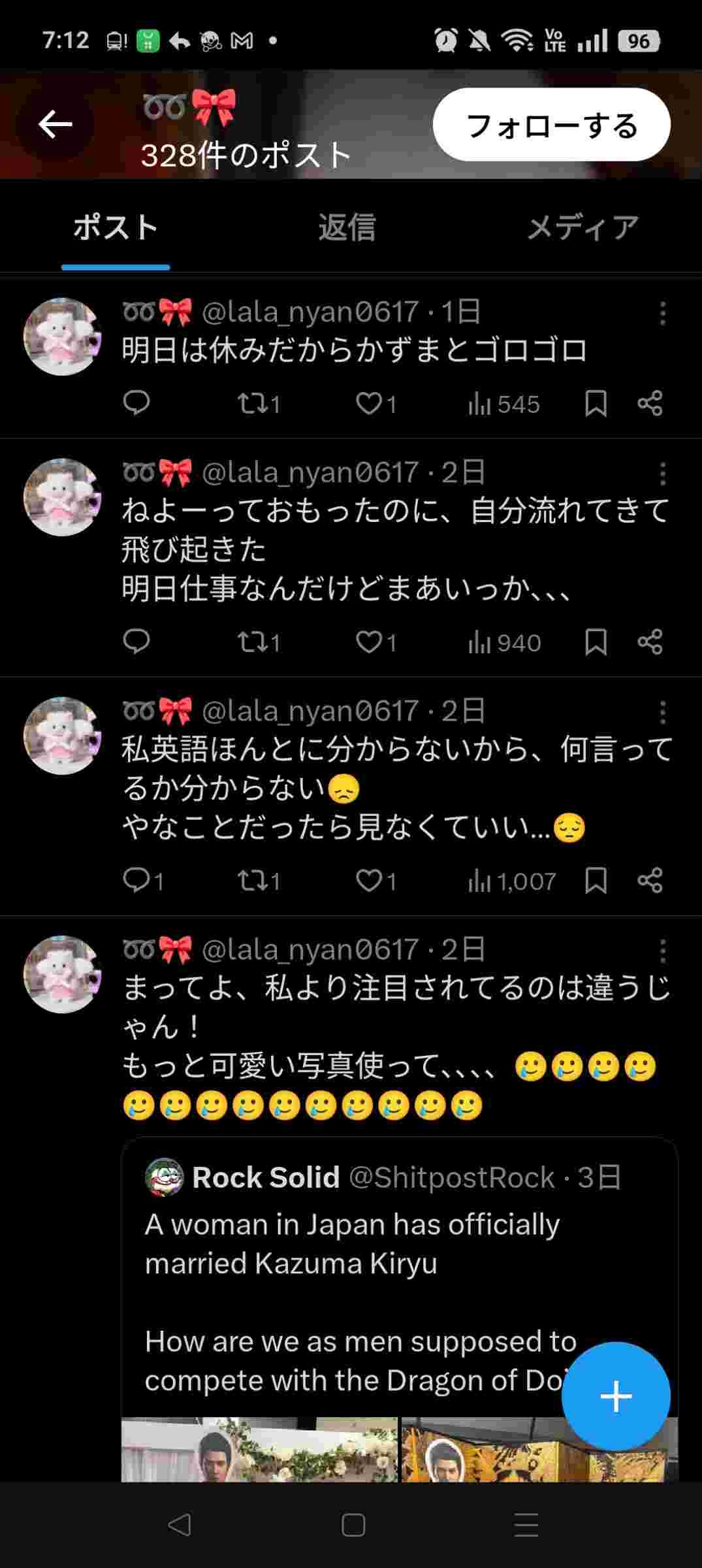
Task: Bookmark the post with 545 views
Action: [596, 404]
